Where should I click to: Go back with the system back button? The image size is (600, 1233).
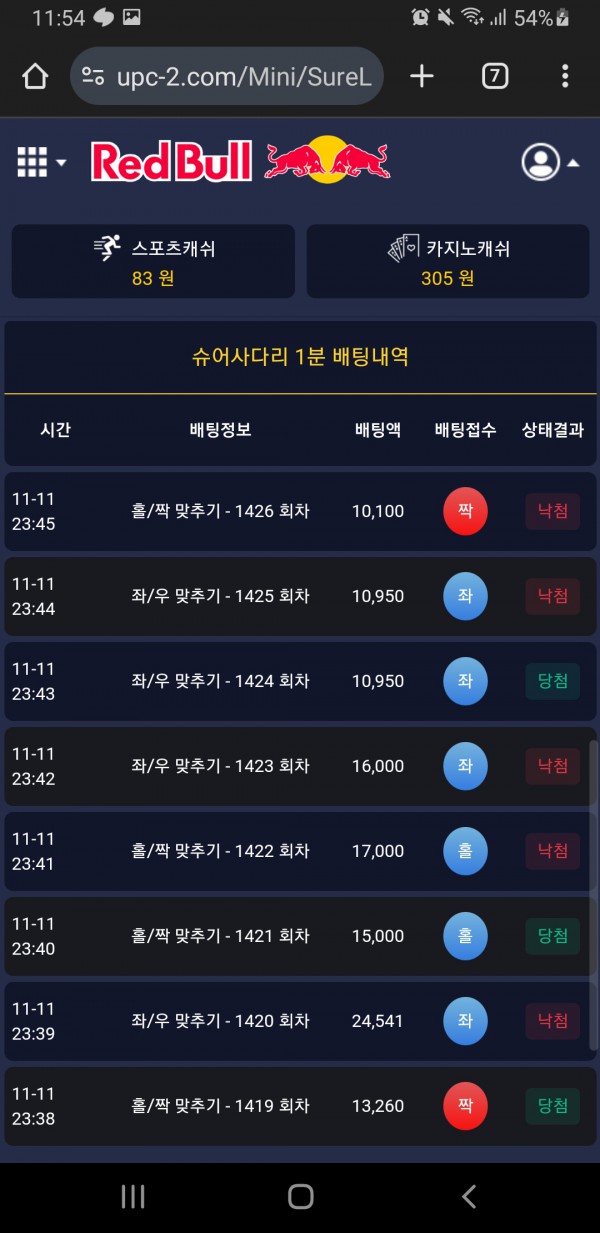tap(468, 1196)
